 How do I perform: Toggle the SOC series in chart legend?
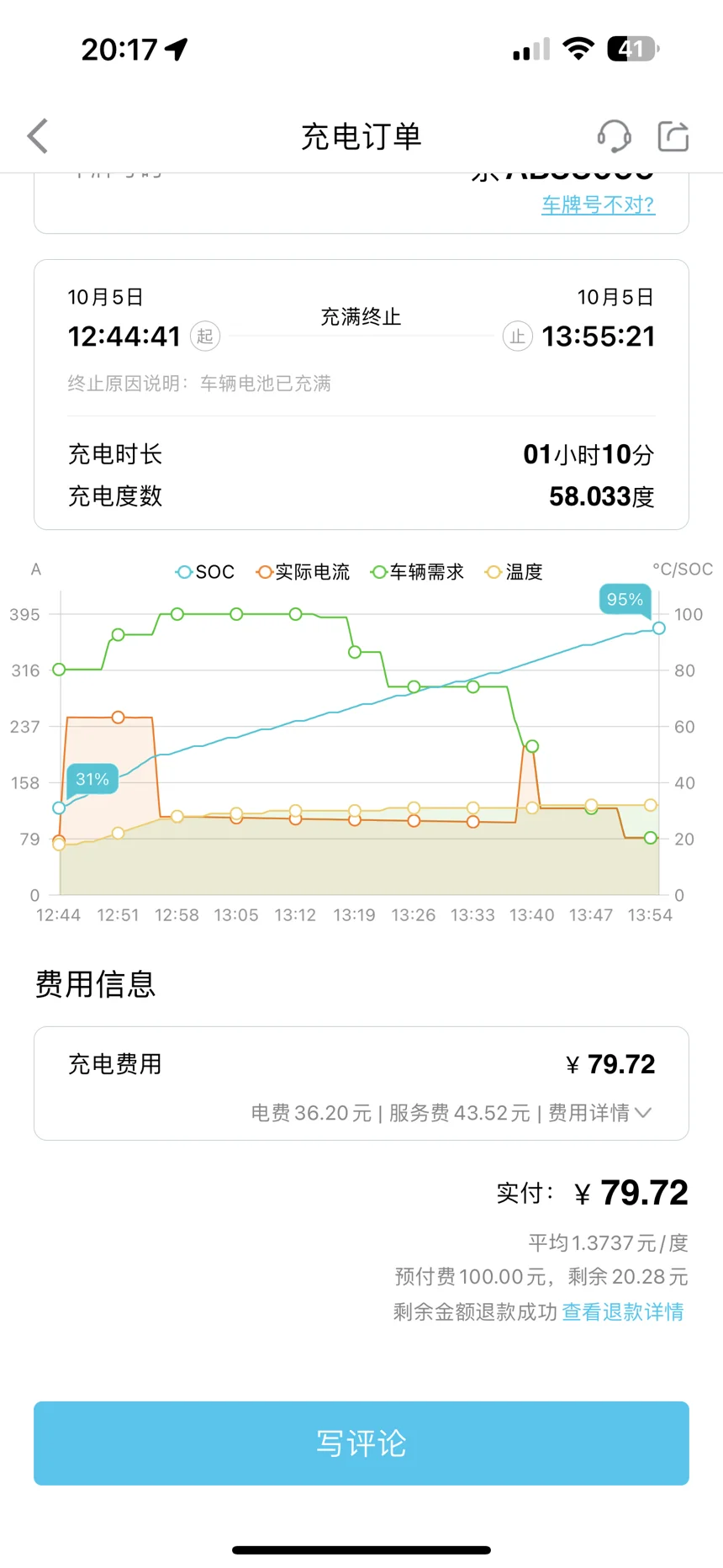205,572
